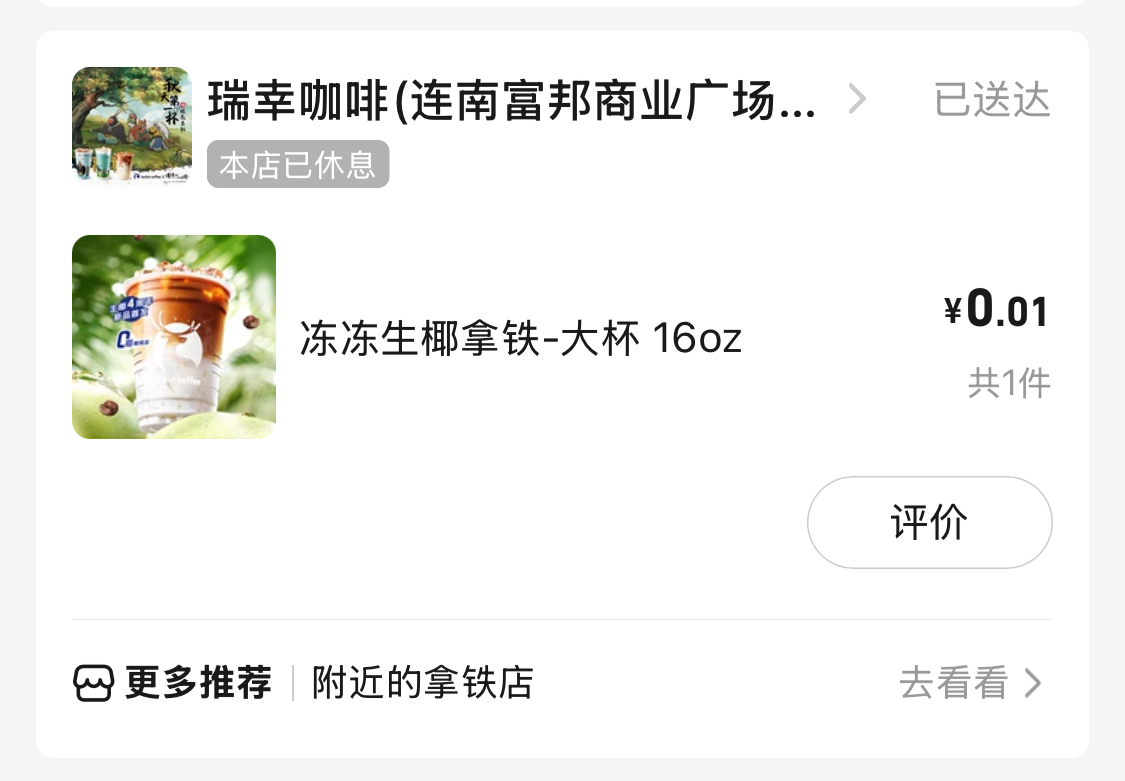Open the 冻冻生椰拿铁 order item
1125x781 pixels.
coord(520,340)
